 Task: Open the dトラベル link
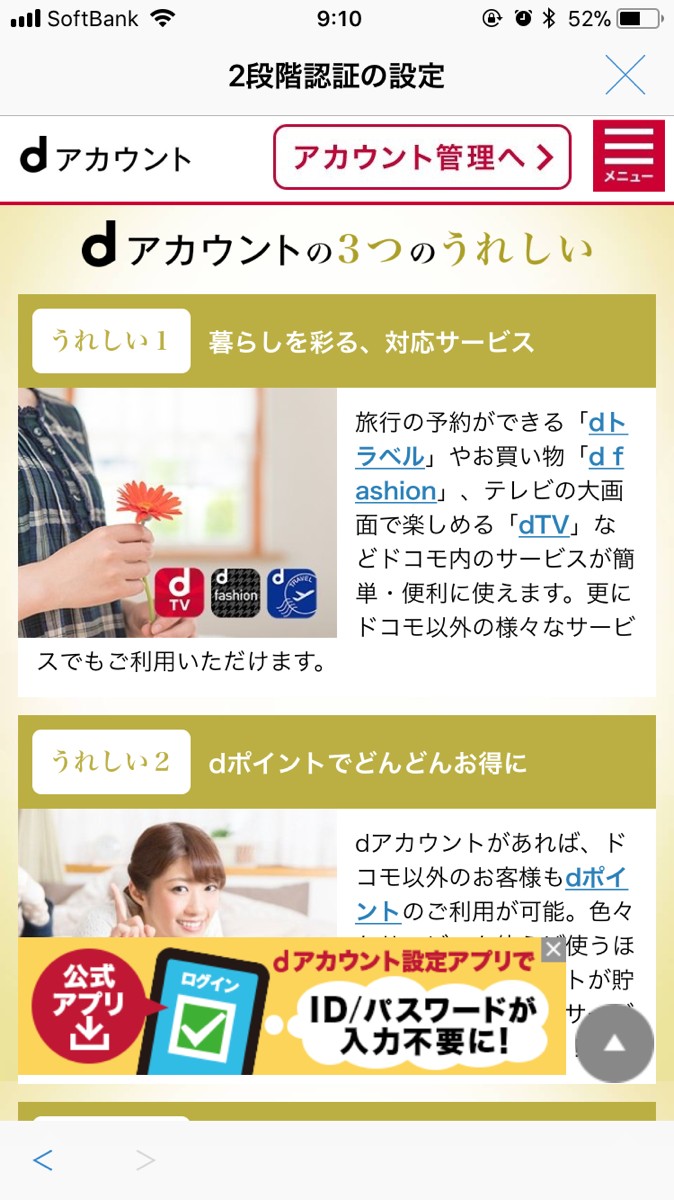[608, 424]
